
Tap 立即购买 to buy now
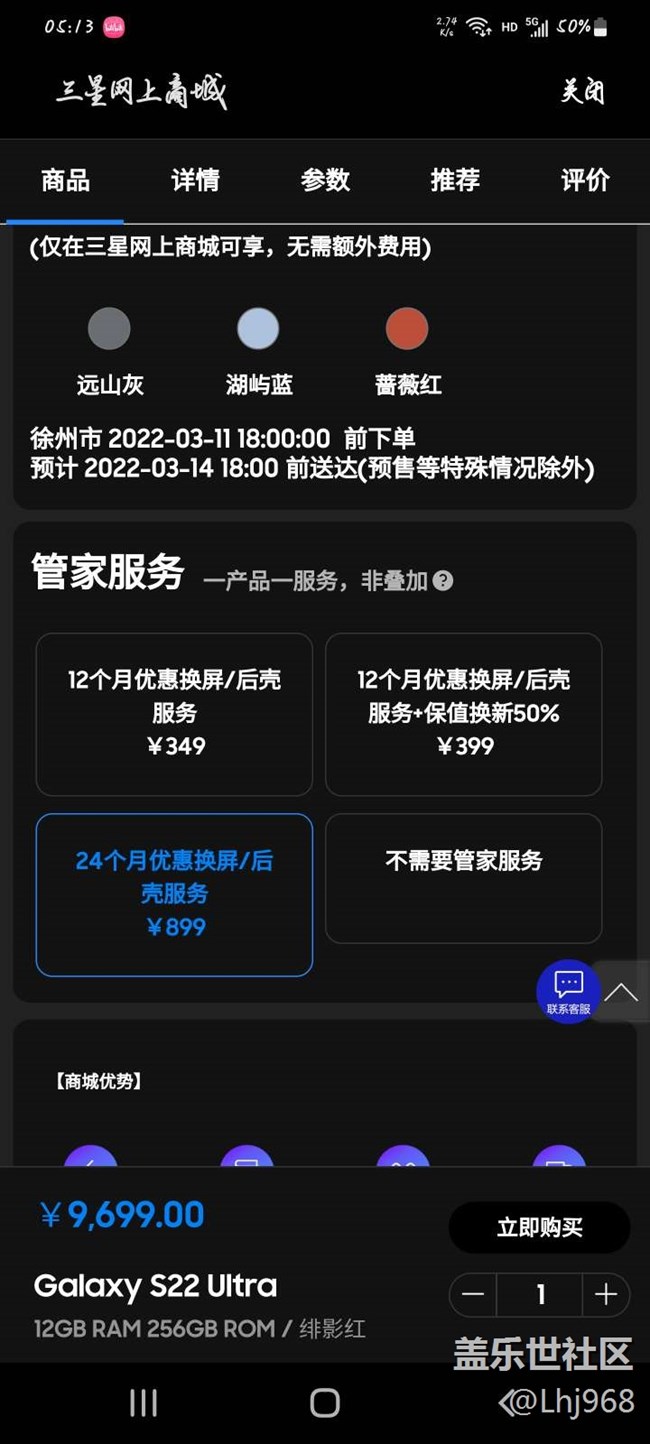tap(539, 1227)
